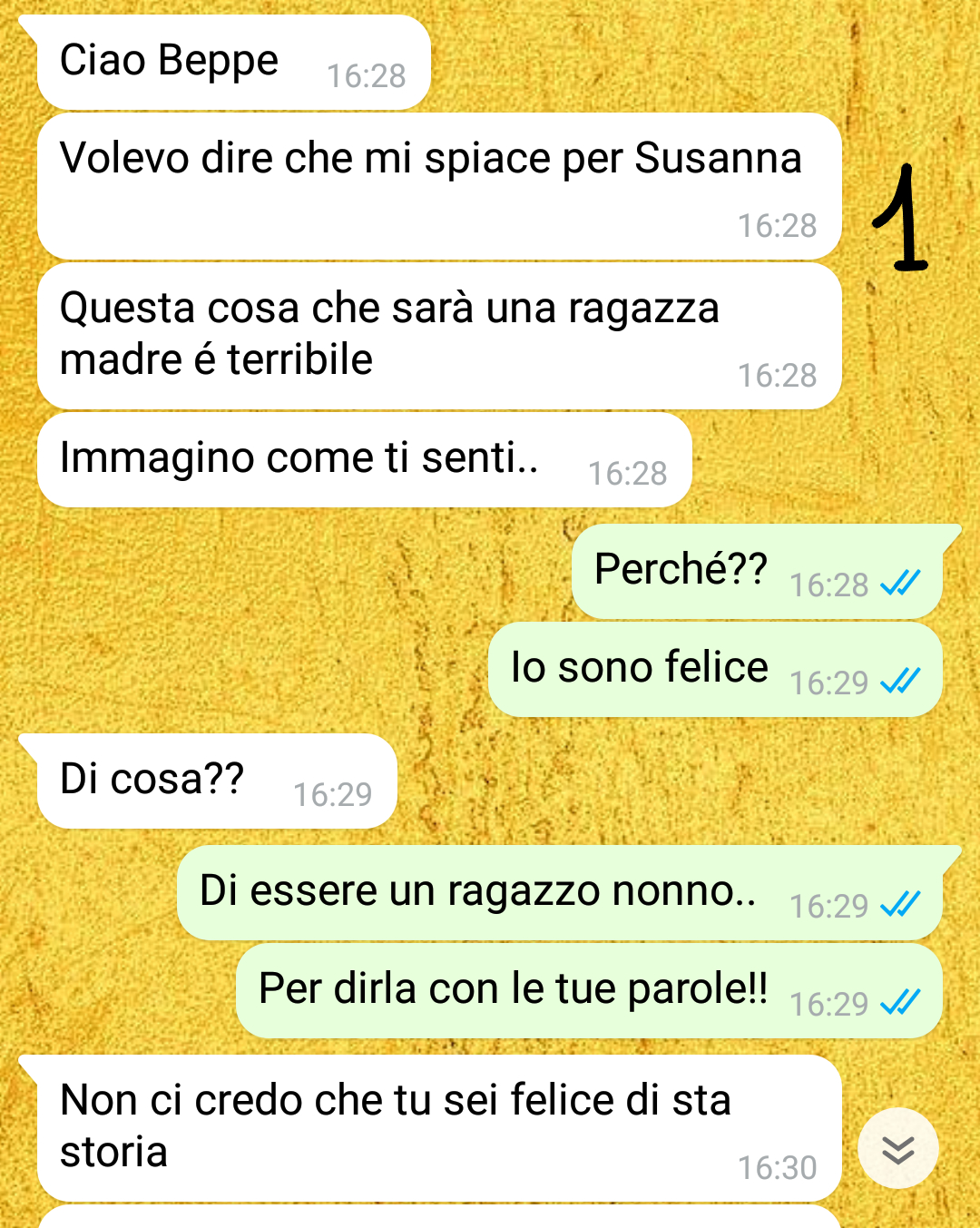Image resolution: width=980 pixels, height=1228 pixels.
Task: Jump to the latest messages with the down-arrow button
Action: [x=897, y=1149]
